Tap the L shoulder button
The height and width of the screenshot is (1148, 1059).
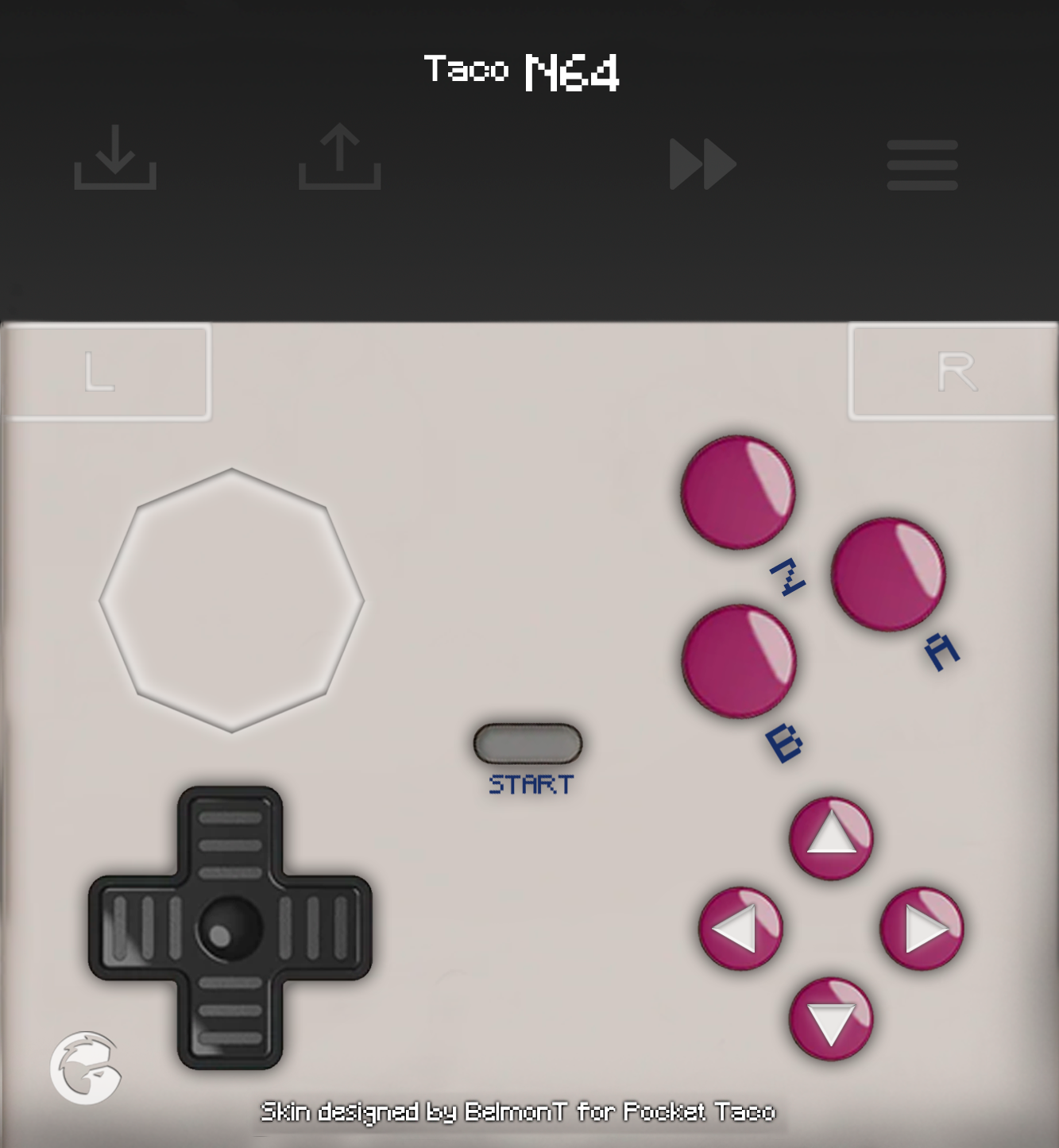[x=106, y=371]
